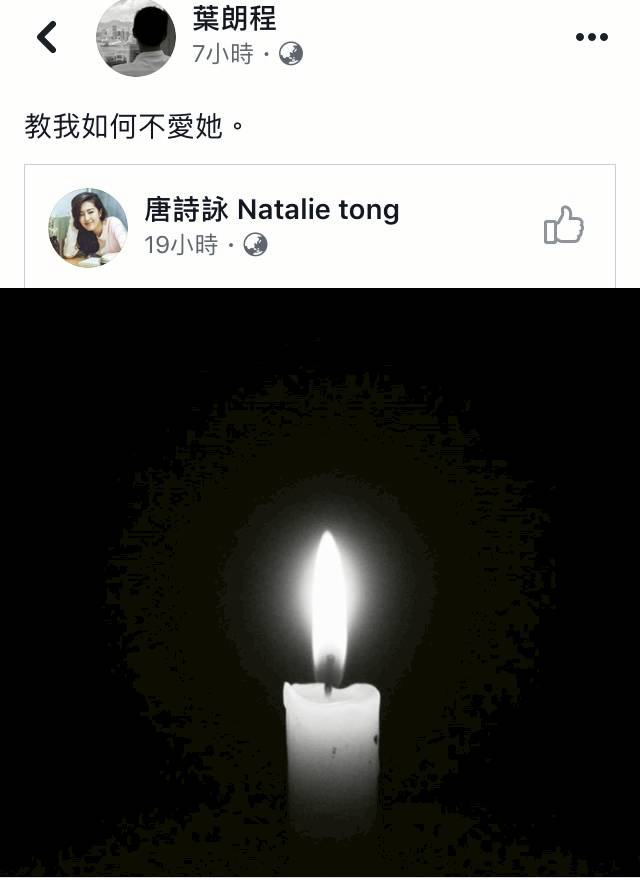Open 葉朗程's profile via name
This screenshot has width=640, height=880.
(234, 18)
